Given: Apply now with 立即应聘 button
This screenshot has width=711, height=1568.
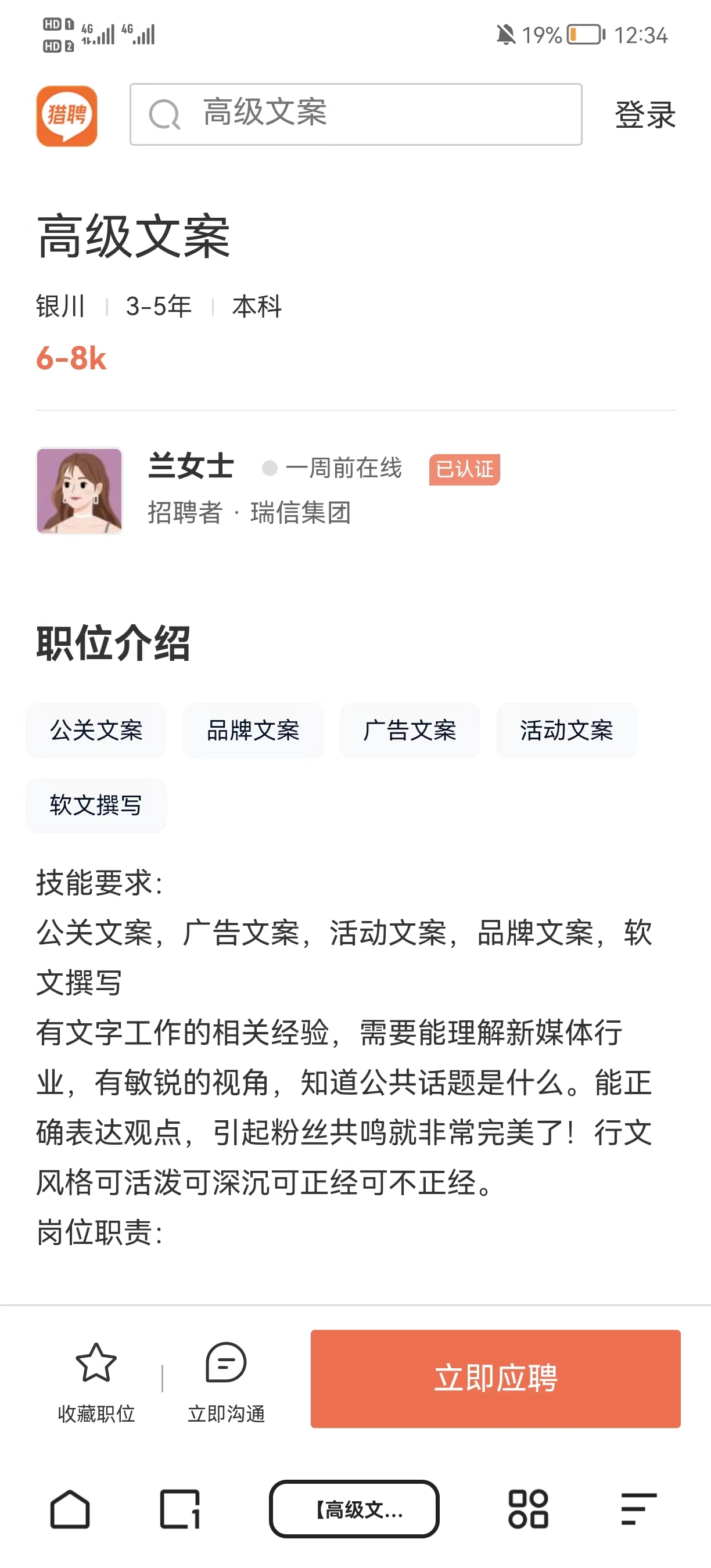Looking at the screenshot, I should [495, 1379].
